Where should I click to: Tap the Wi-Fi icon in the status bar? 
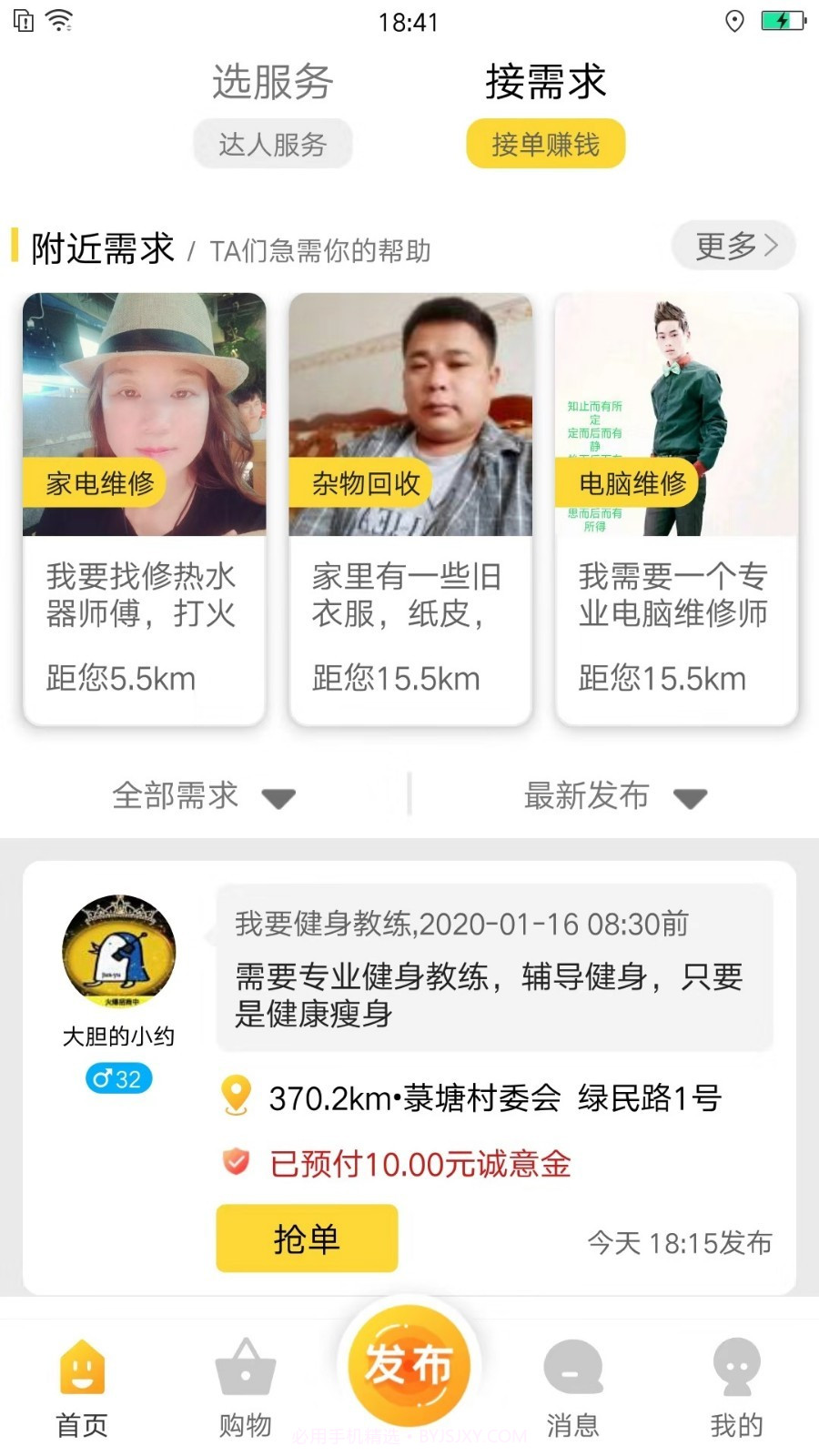point(61,23)
